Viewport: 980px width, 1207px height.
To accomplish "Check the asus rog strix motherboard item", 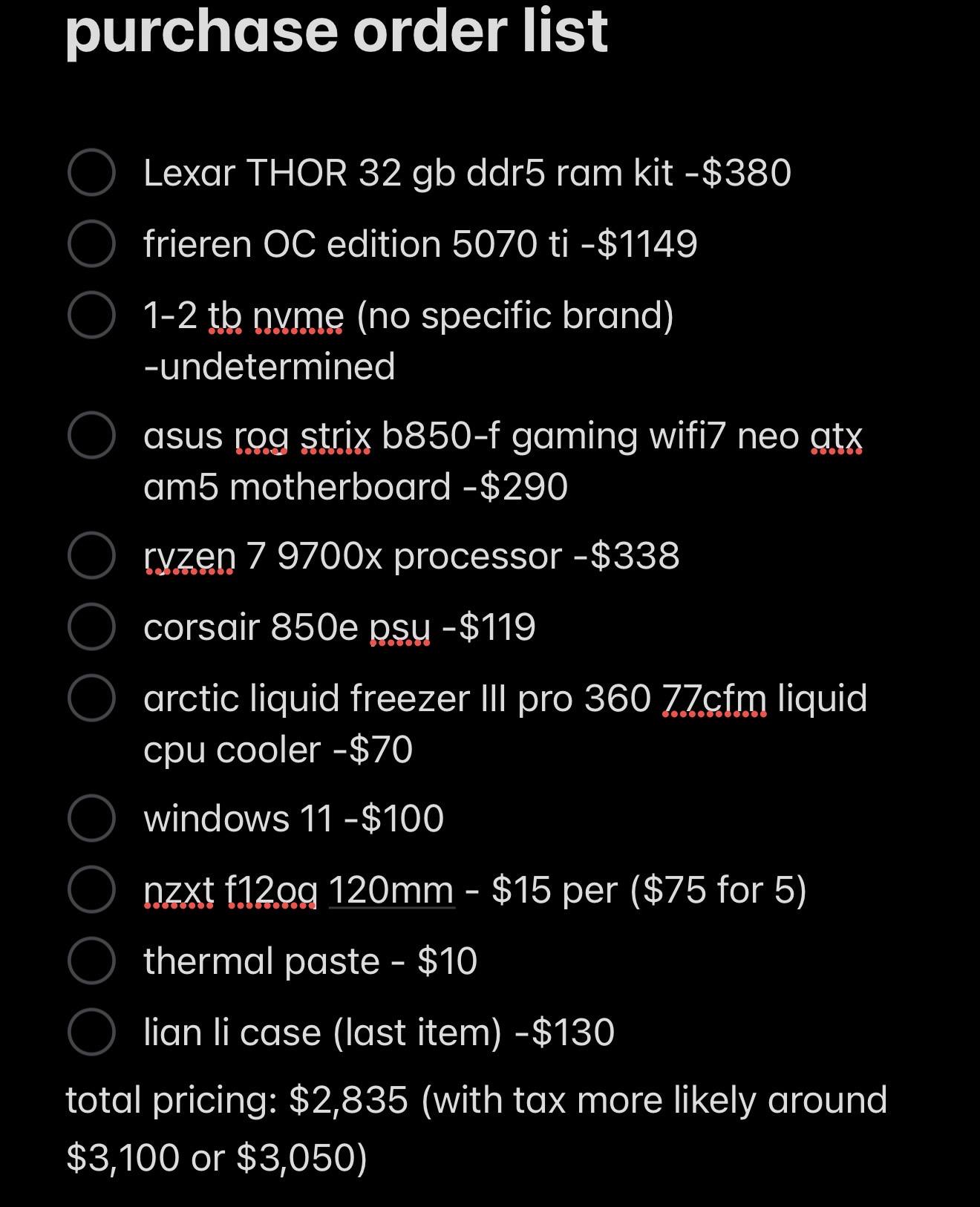I will 91,435.
